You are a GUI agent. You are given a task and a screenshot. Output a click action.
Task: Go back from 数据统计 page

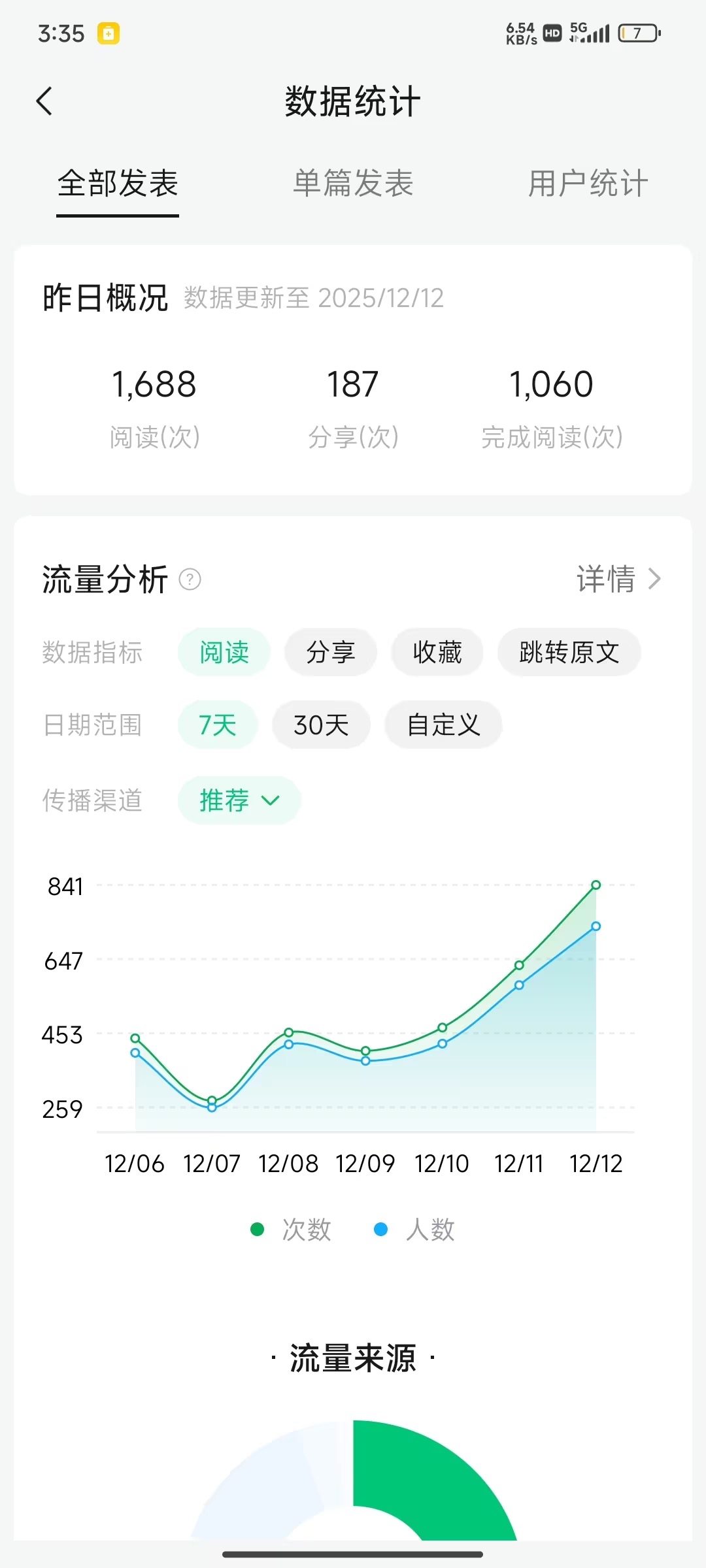click(44, 102)
